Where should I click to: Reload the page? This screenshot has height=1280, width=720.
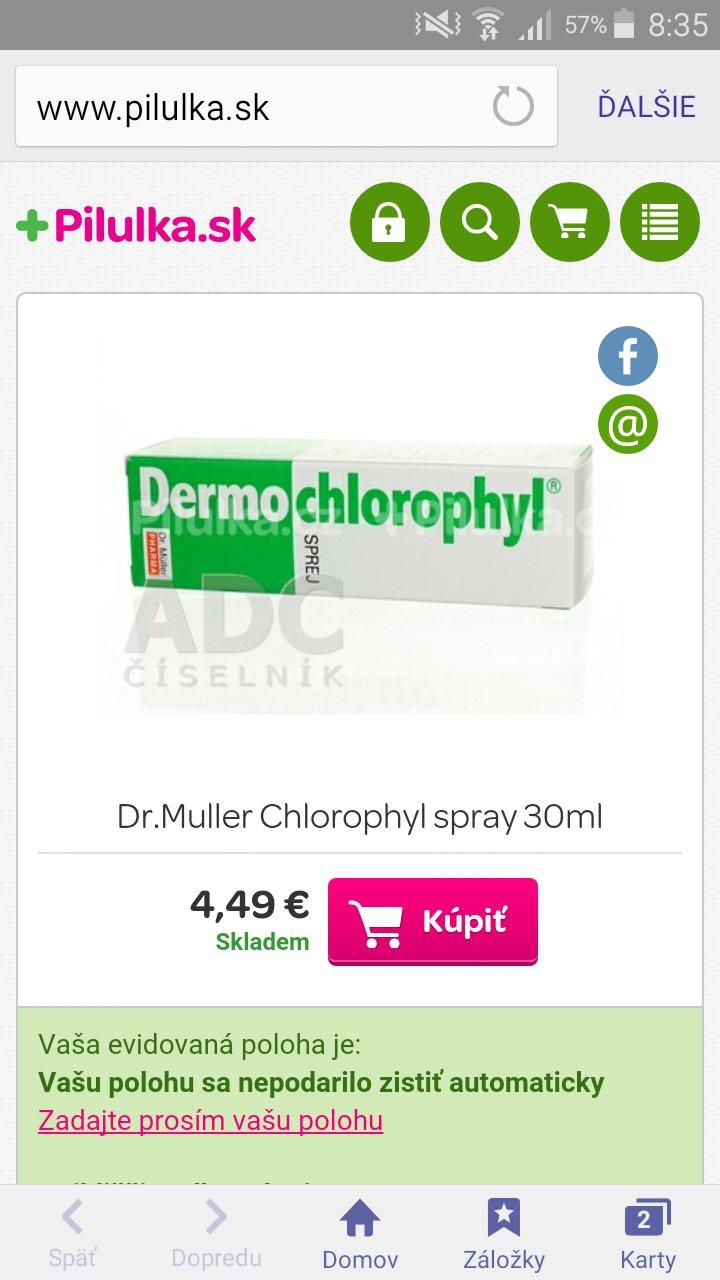(513, 106)
